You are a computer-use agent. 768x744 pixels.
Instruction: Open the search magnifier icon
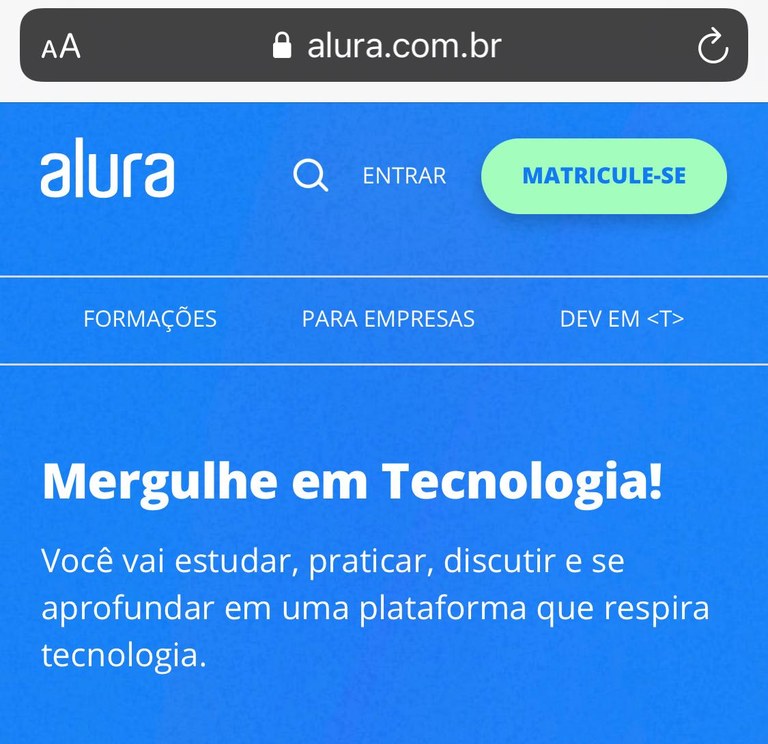pyautogui.click(x=310, y=176)
